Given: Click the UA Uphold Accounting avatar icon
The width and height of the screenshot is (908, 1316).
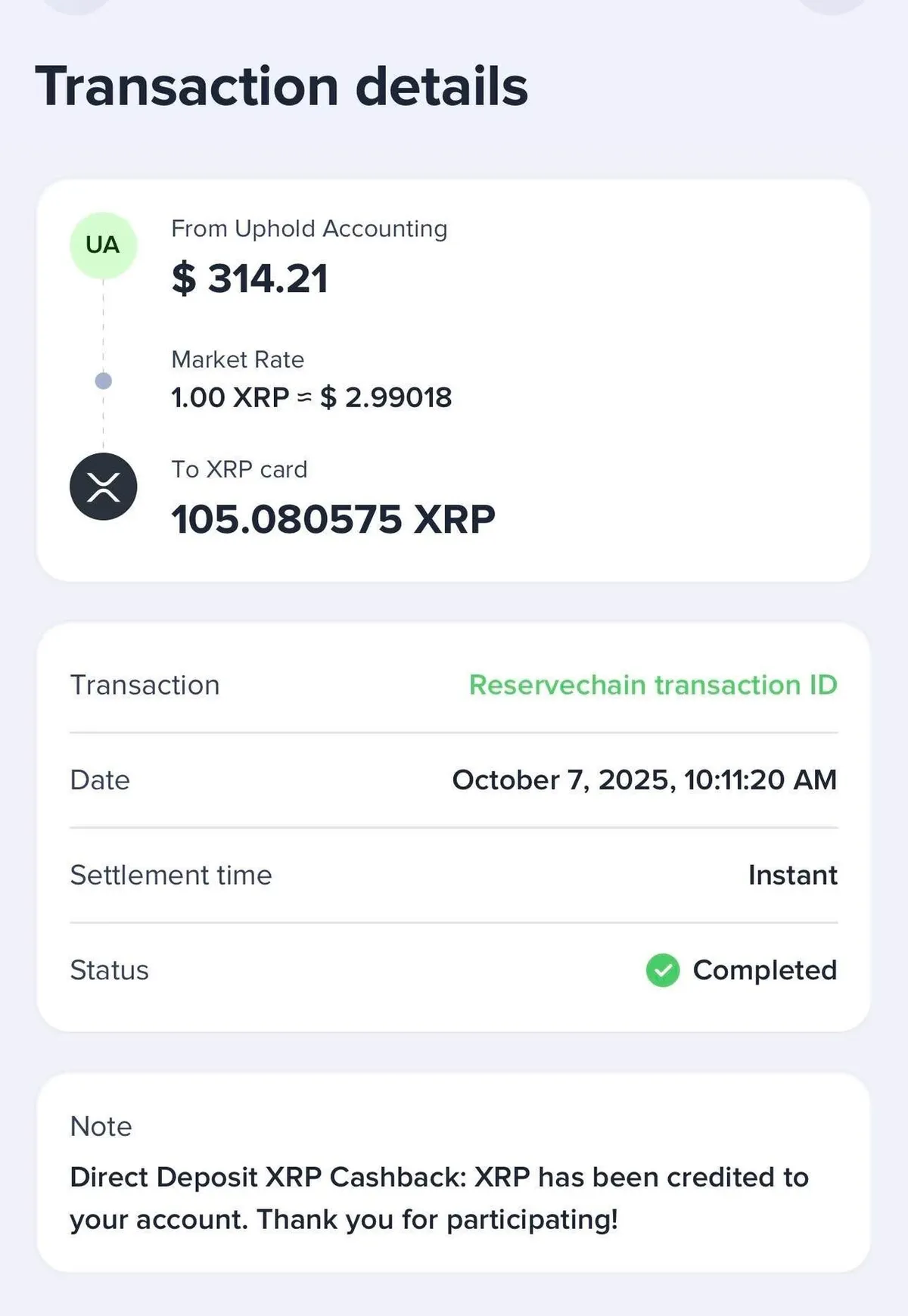Looking at the screenshot, I should click(104, 244).
